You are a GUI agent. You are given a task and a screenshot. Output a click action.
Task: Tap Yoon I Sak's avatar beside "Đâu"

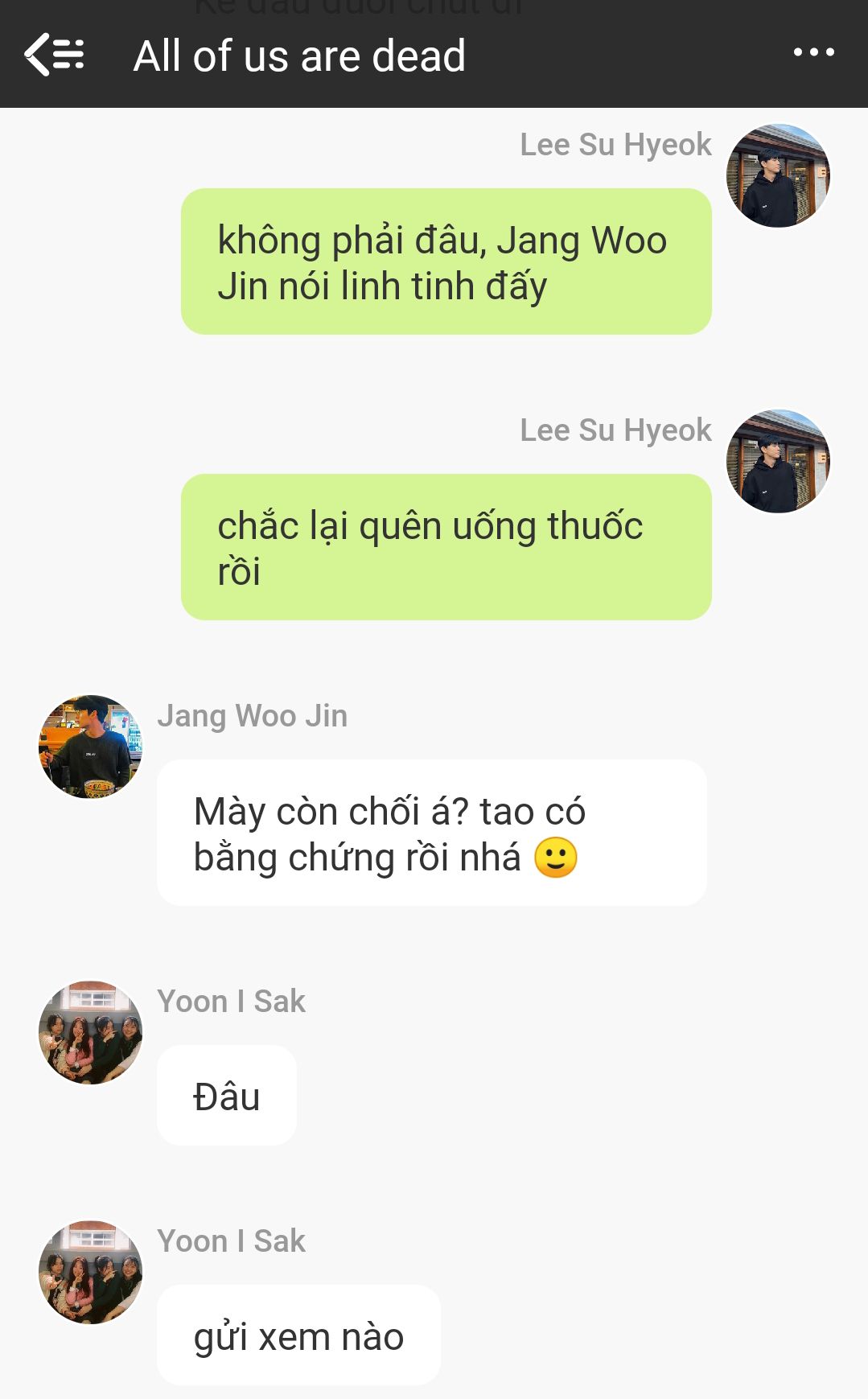pyautogui.click(x=91, y=1032)
